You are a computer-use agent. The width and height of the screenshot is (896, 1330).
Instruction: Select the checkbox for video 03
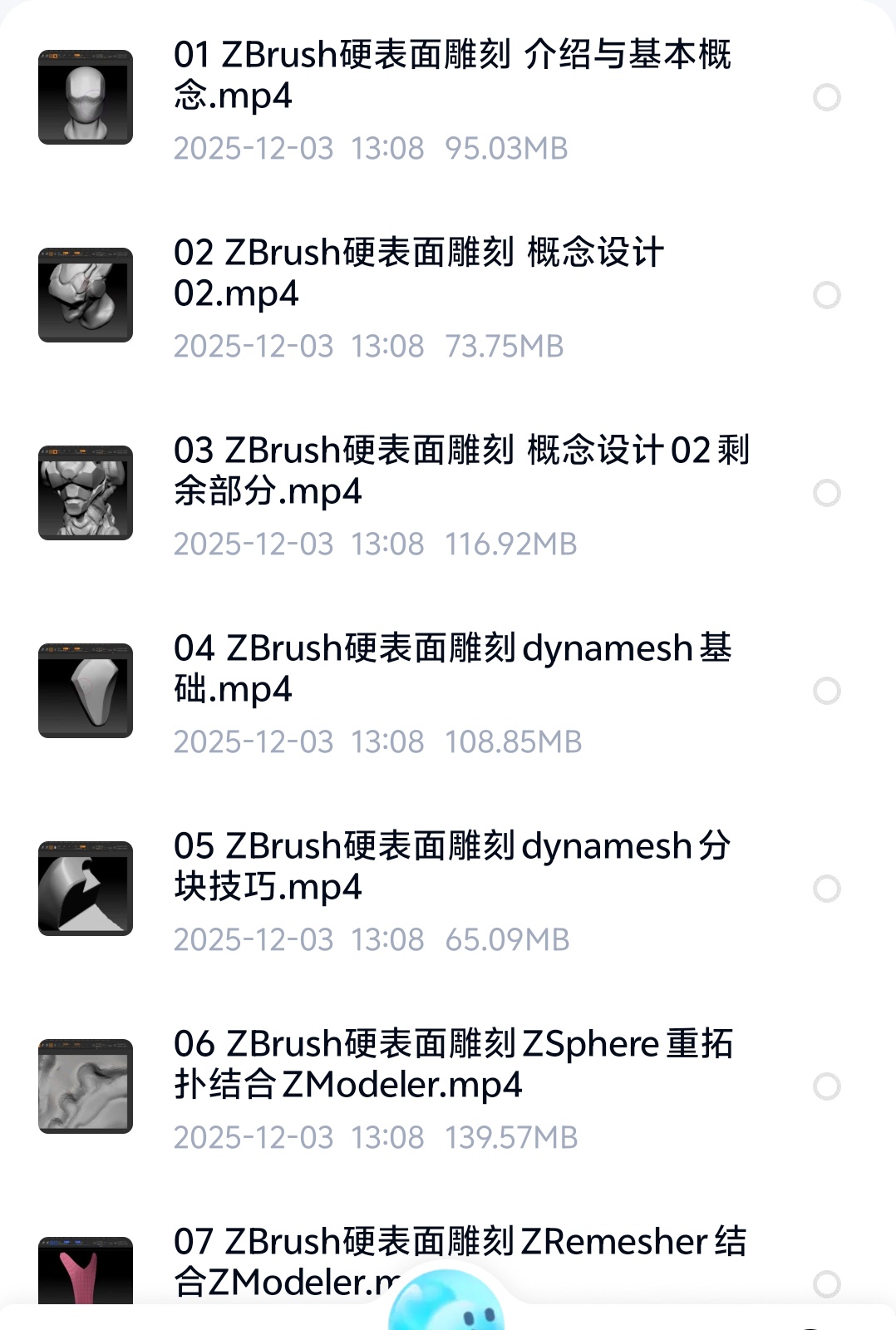pos(826,494)
